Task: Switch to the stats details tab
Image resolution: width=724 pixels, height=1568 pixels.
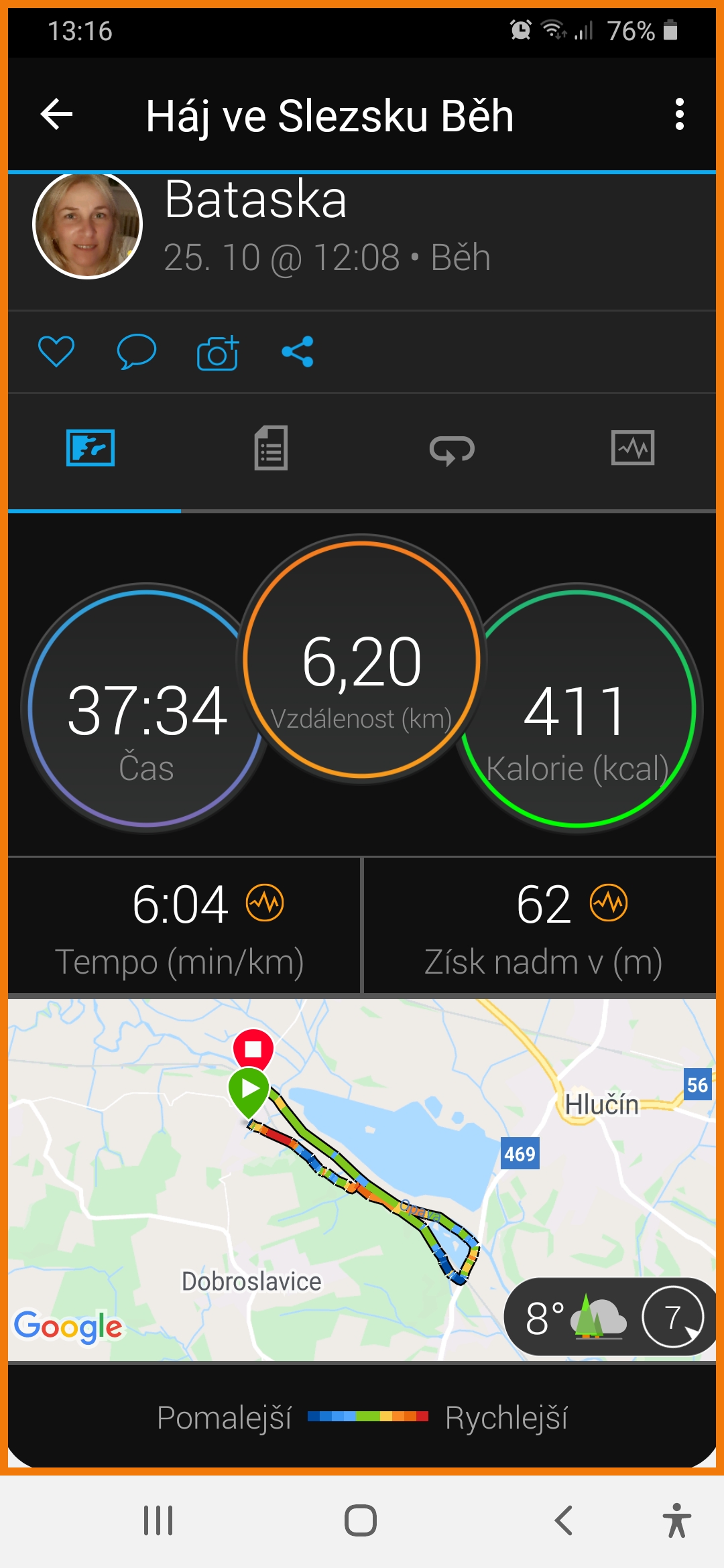Action: [x=271, y=448]
